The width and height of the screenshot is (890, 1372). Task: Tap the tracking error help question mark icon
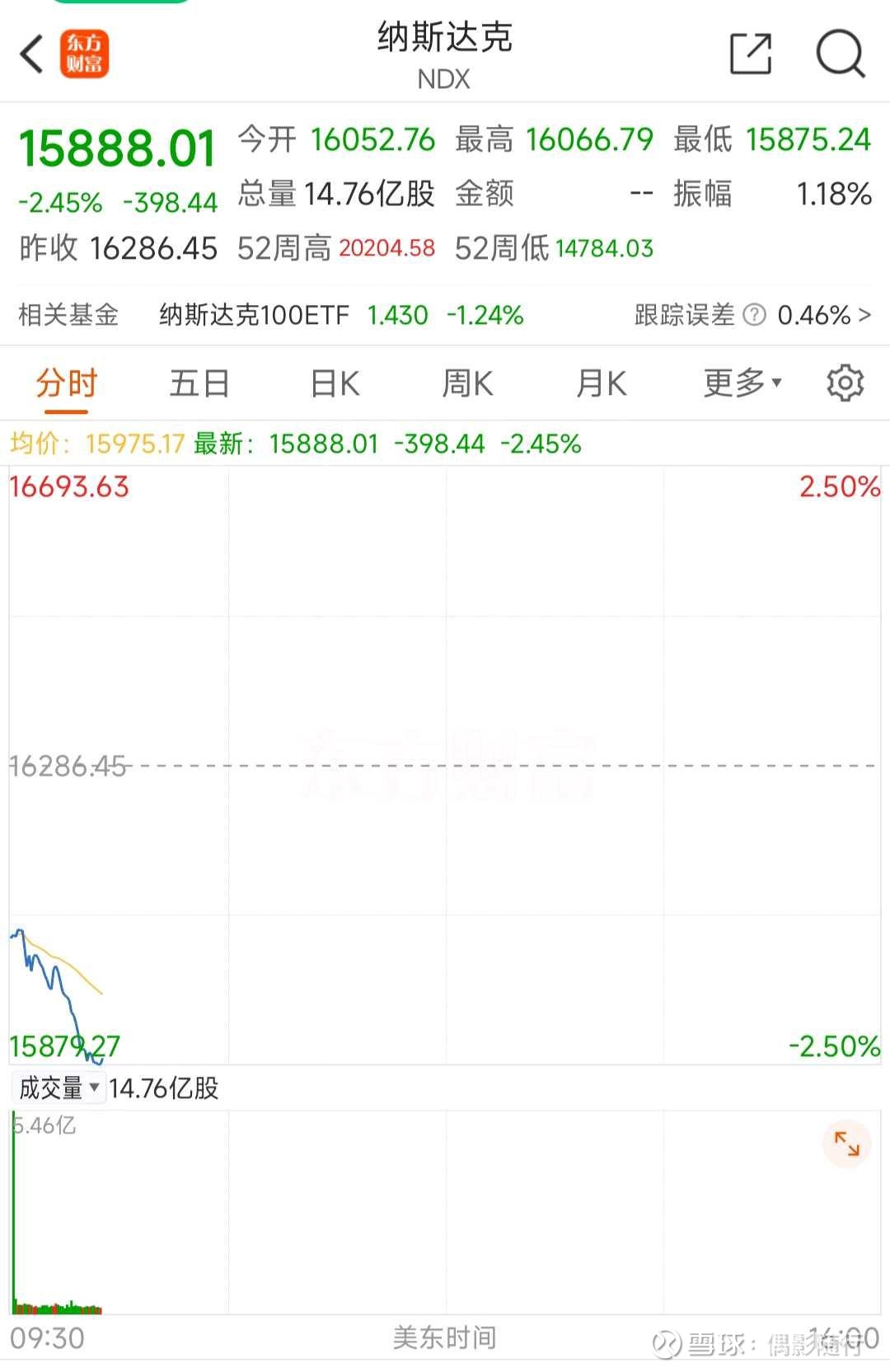pyautogui.click(x=754, y=314)
